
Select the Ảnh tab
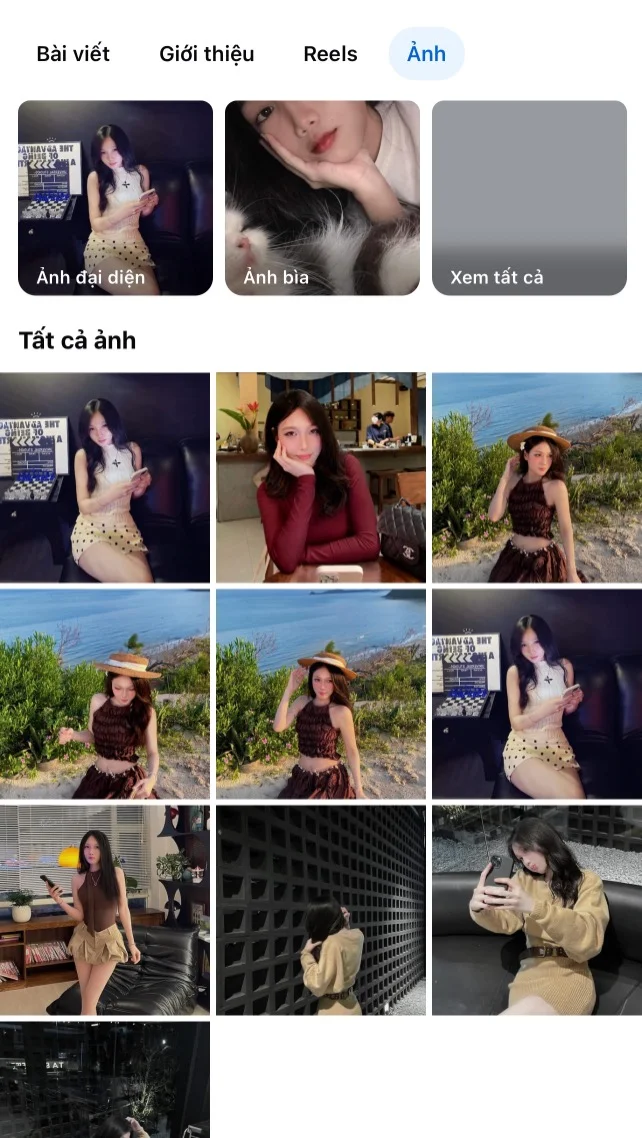click(426, 54)
